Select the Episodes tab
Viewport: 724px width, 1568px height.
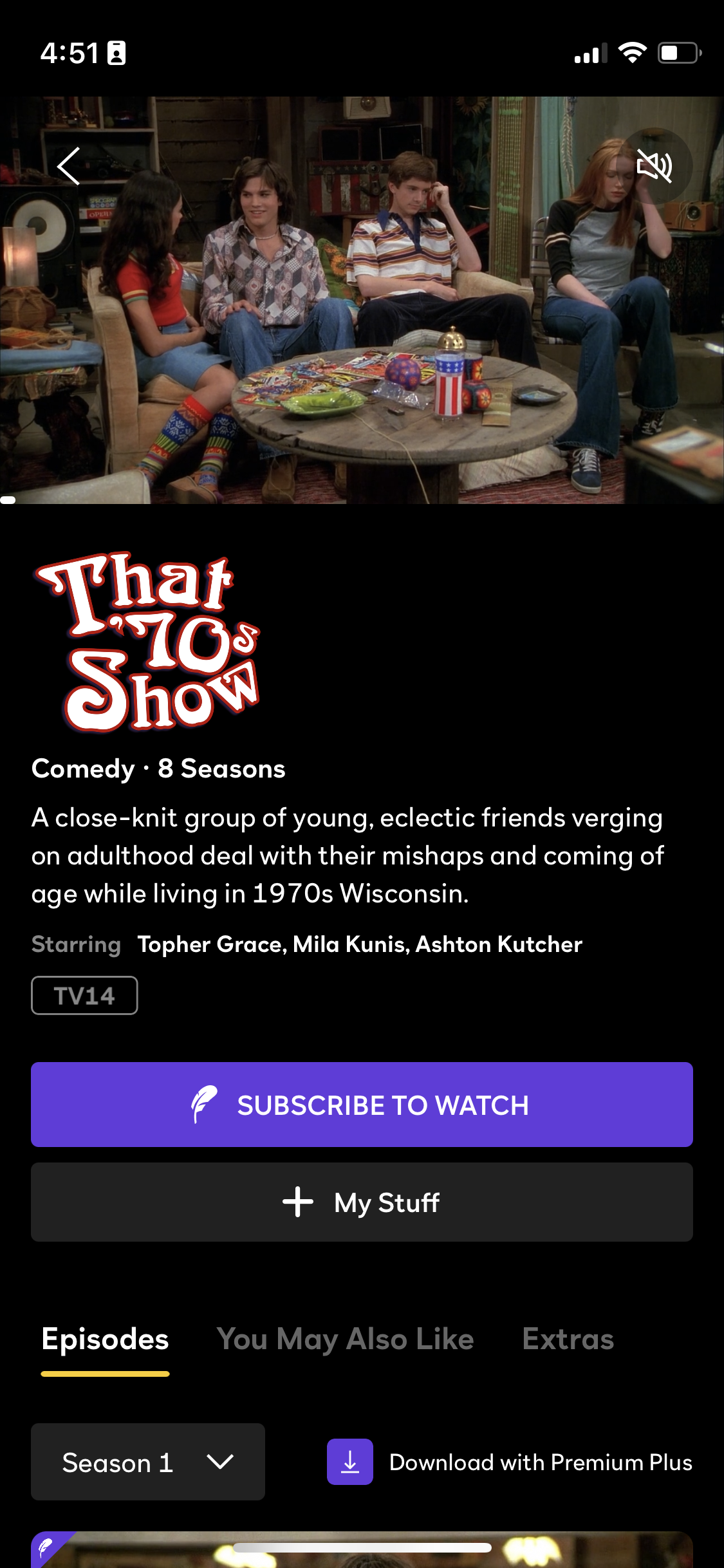pyautogui.click(x=105, y=1339)
